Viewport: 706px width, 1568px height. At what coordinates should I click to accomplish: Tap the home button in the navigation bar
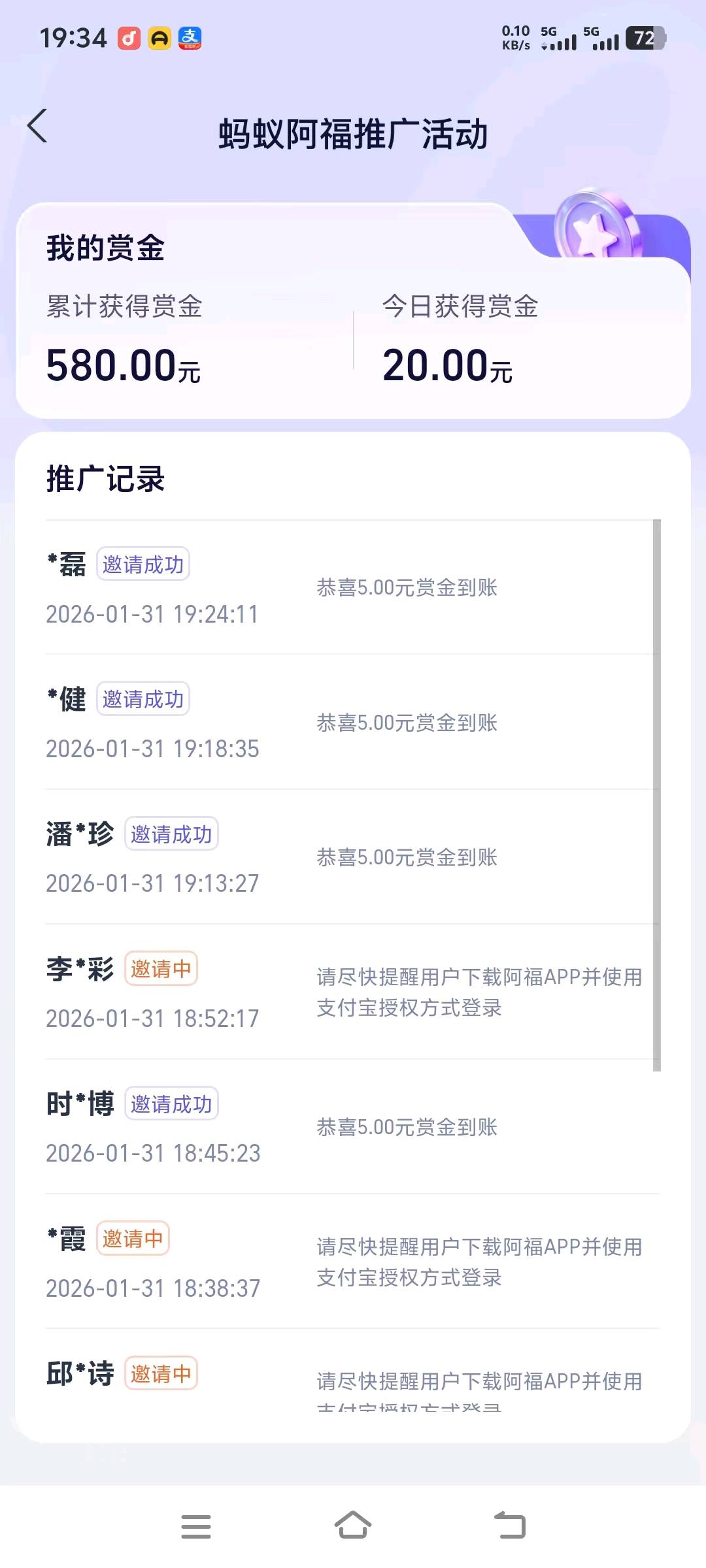click(x=353, y=1526)
